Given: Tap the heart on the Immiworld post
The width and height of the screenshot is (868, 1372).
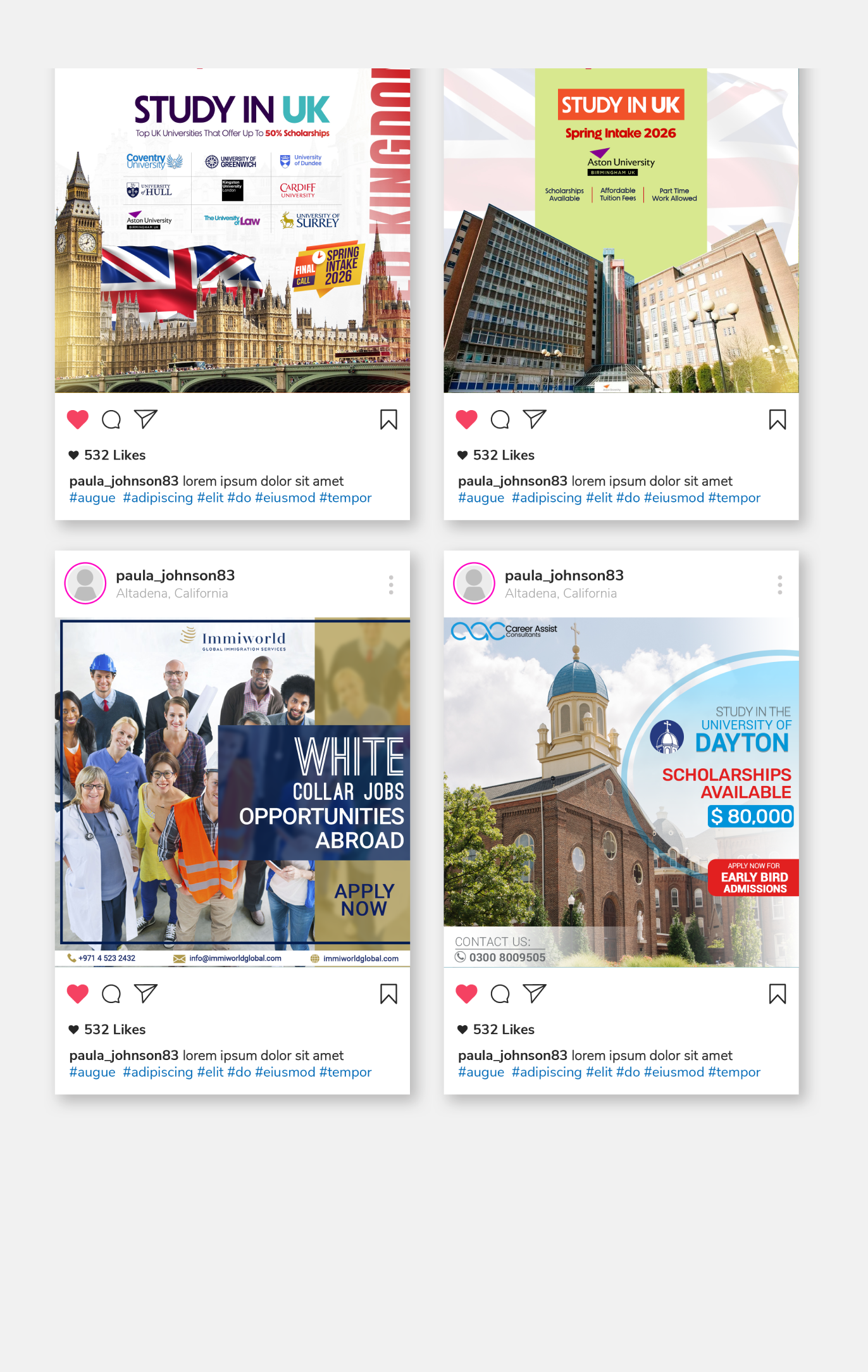Looking at the screenshot, I should point(77,993).
